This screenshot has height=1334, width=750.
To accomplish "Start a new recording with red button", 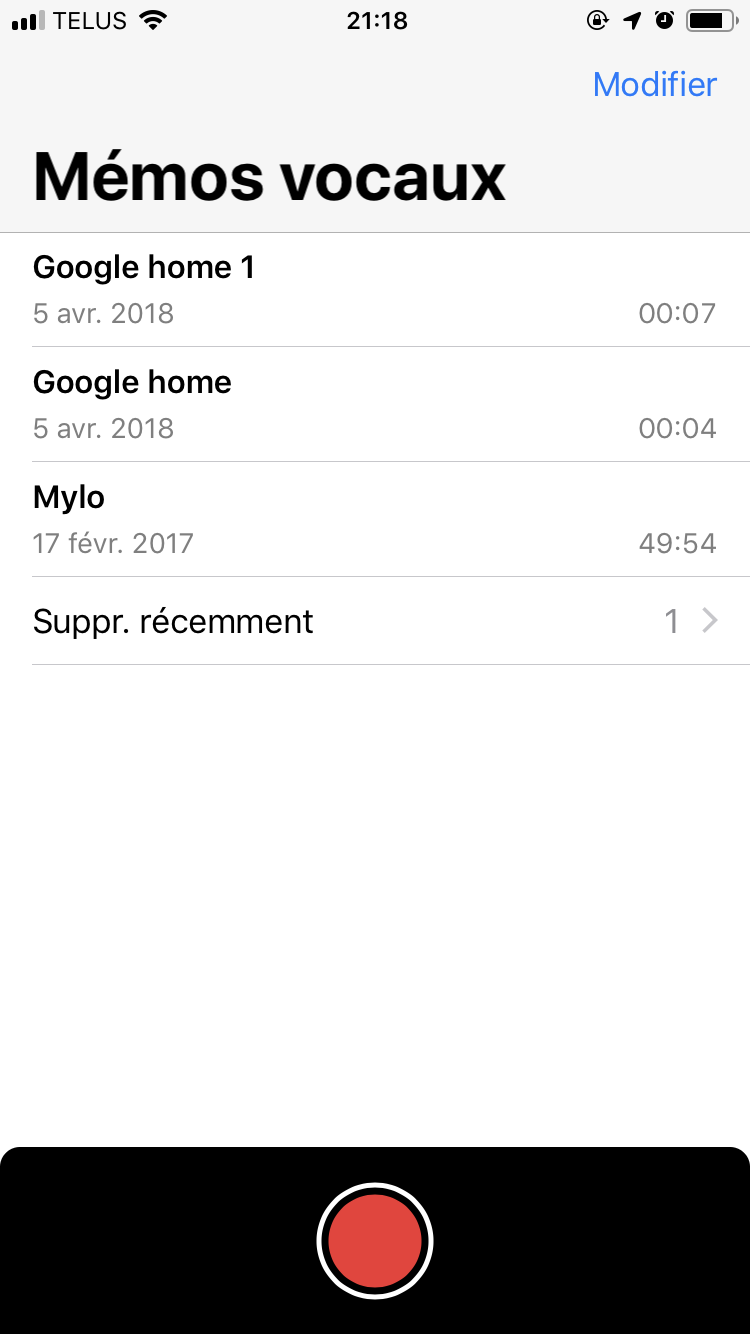I will click(375, 1241).
